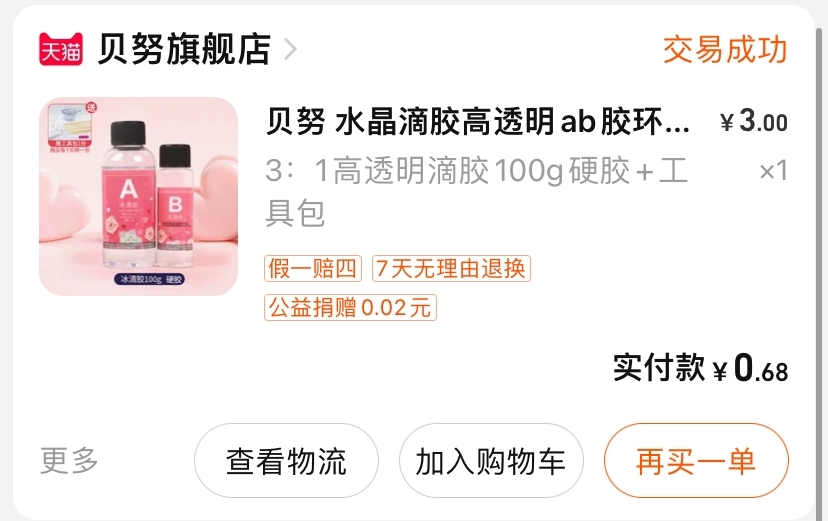
Task: Add item via 加入购物车
Action: click(x=491, y=461)
